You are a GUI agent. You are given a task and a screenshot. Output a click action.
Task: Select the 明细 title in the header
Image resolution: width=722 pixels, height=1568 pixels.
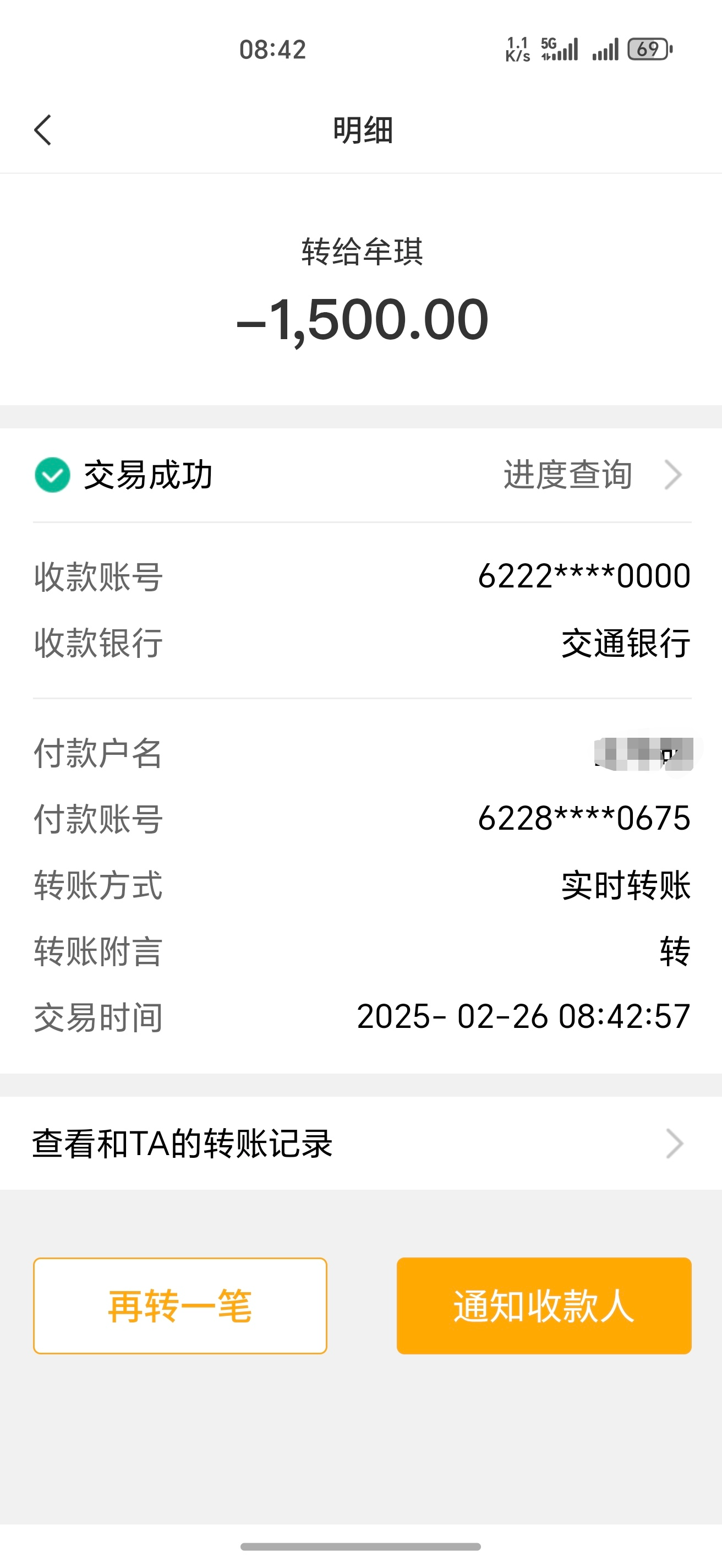(360, 130)
